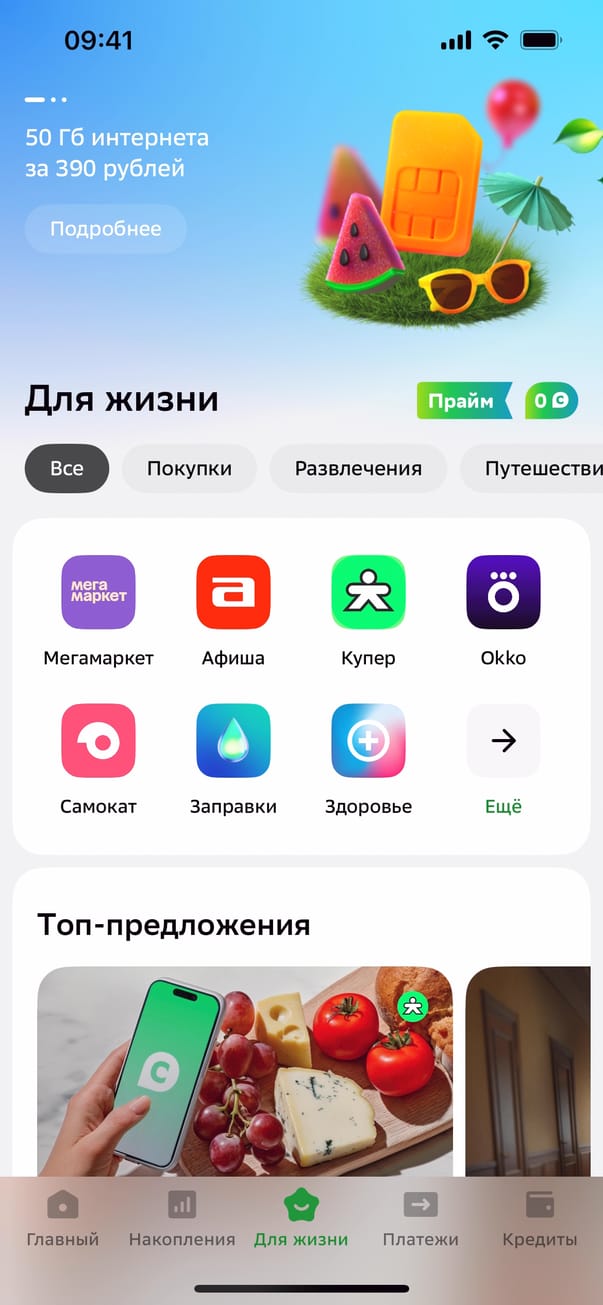Tap the Подробнее button on banner
The height and width of the screenshot is (1305, 603).
pyautogui.click(x=105, y=229)
